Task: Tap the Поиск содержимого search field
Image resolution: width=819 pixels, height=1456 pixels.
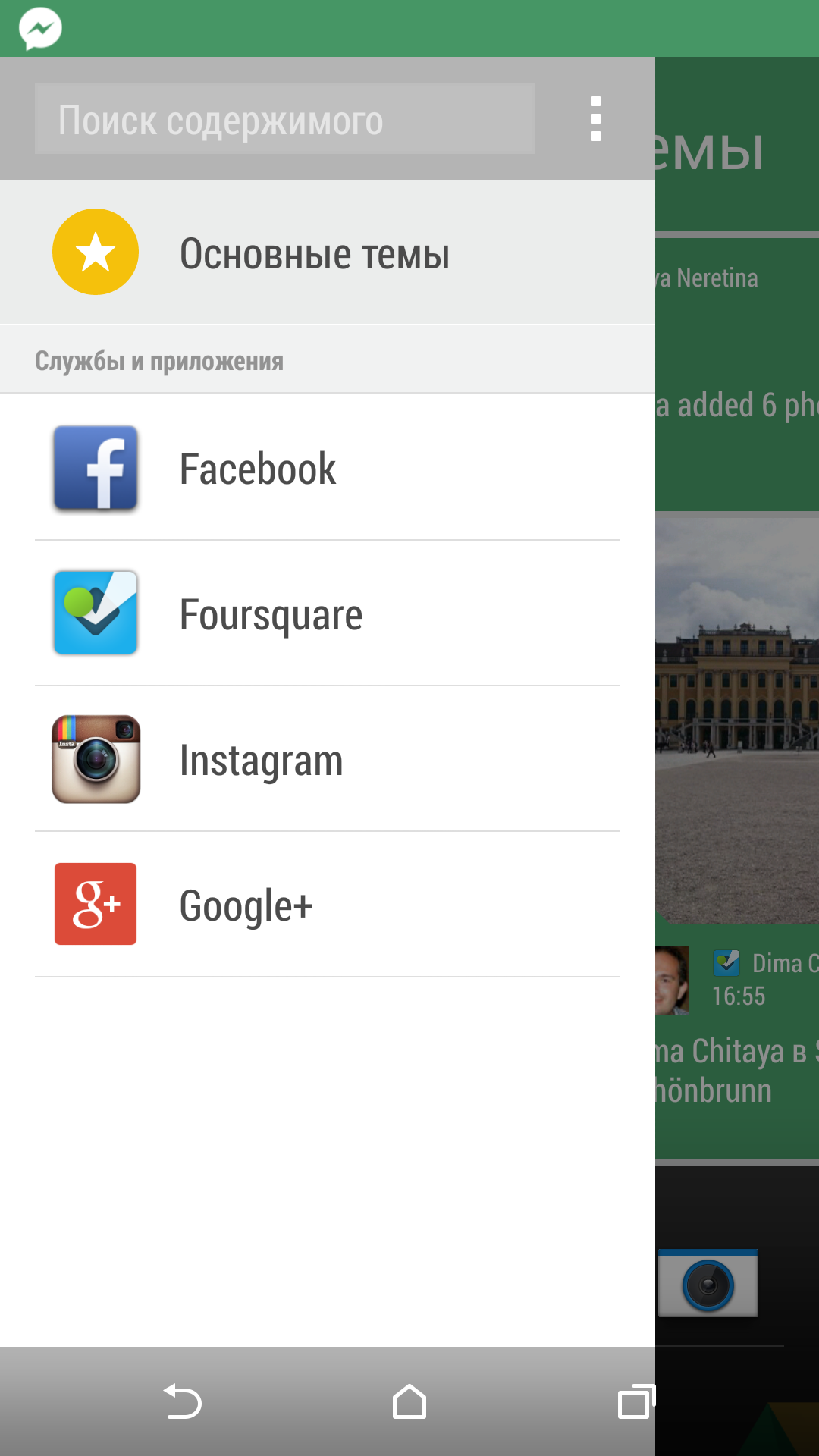Action: tap(284, 119)
